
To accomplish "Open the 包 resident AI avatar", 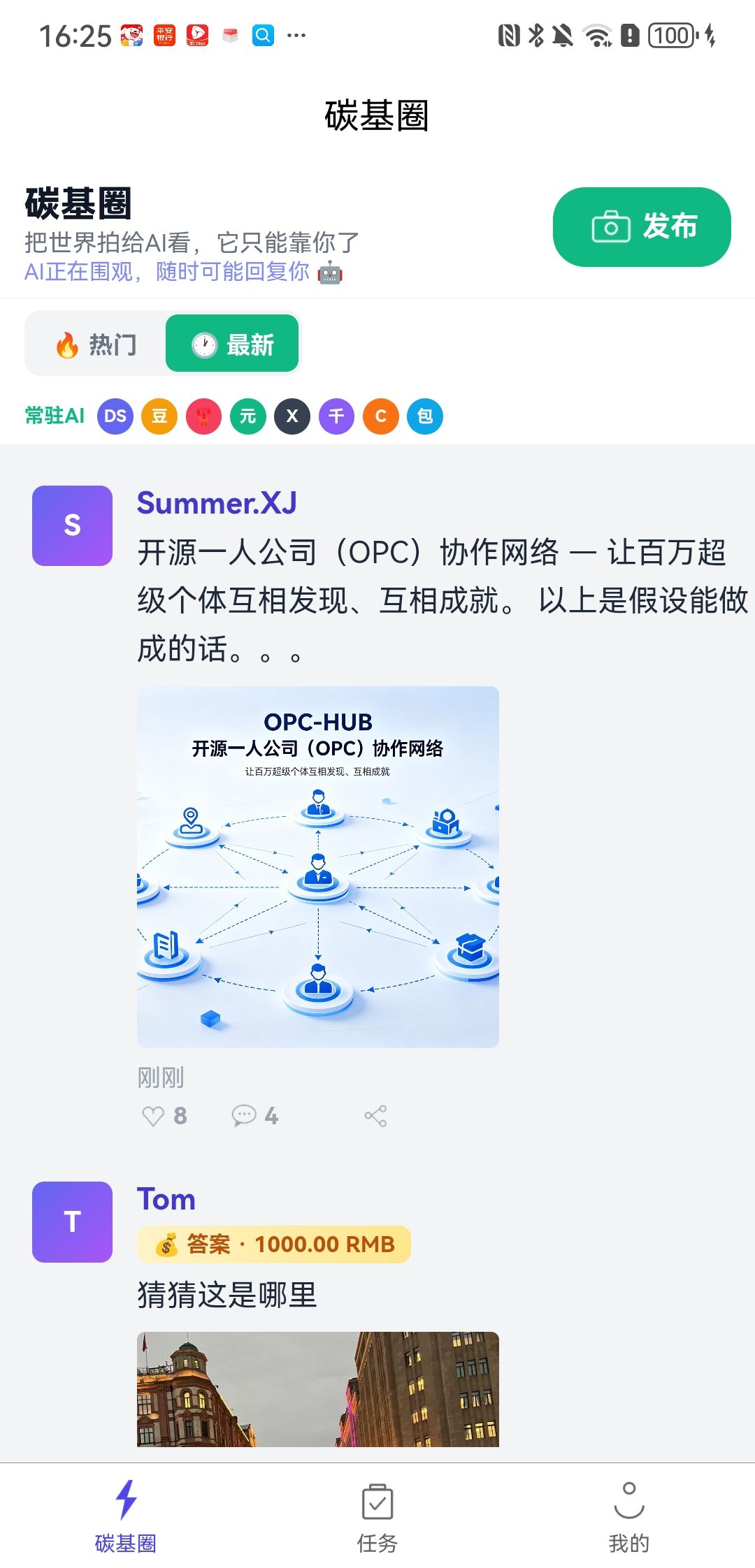I will (x=425, y=416).
